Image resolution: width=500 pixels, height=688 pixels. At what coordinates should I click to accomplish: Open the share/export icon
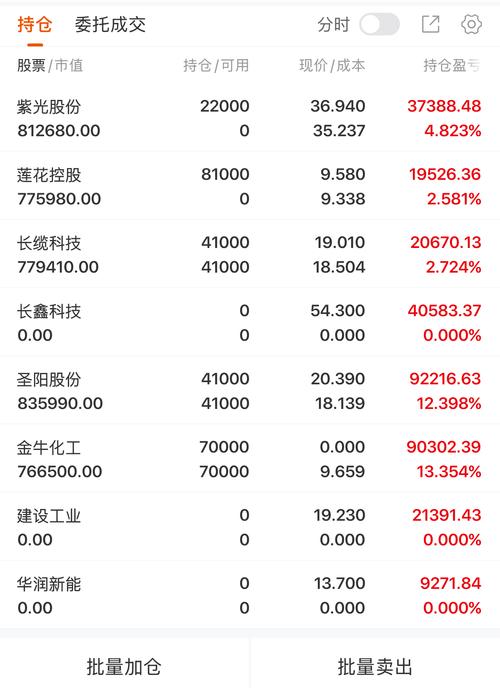[430, 24]
